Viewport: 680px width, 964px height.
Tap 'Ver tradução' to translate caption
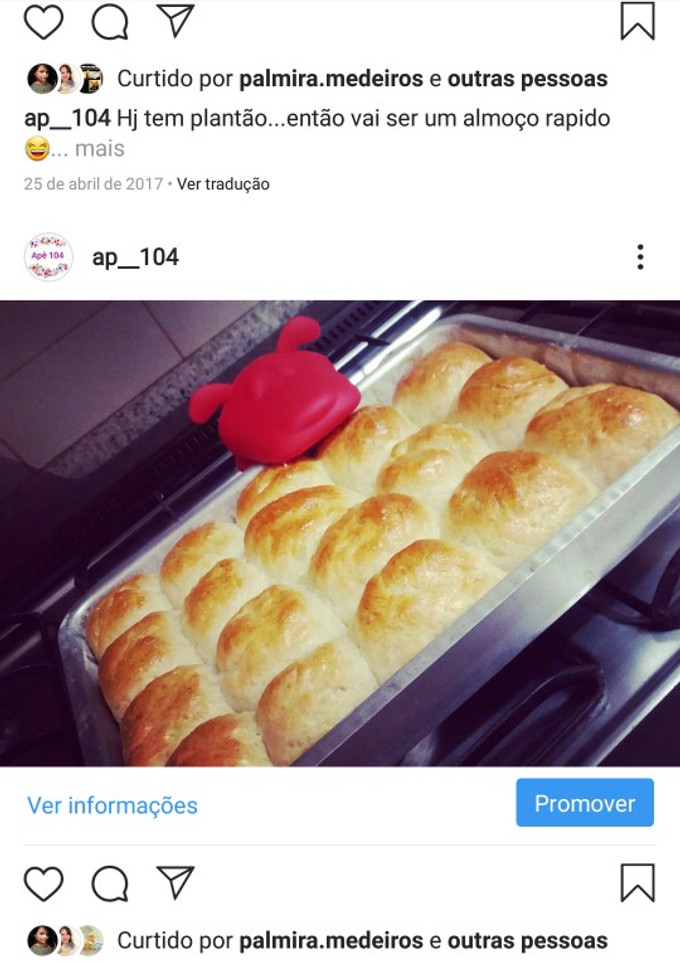223,184
